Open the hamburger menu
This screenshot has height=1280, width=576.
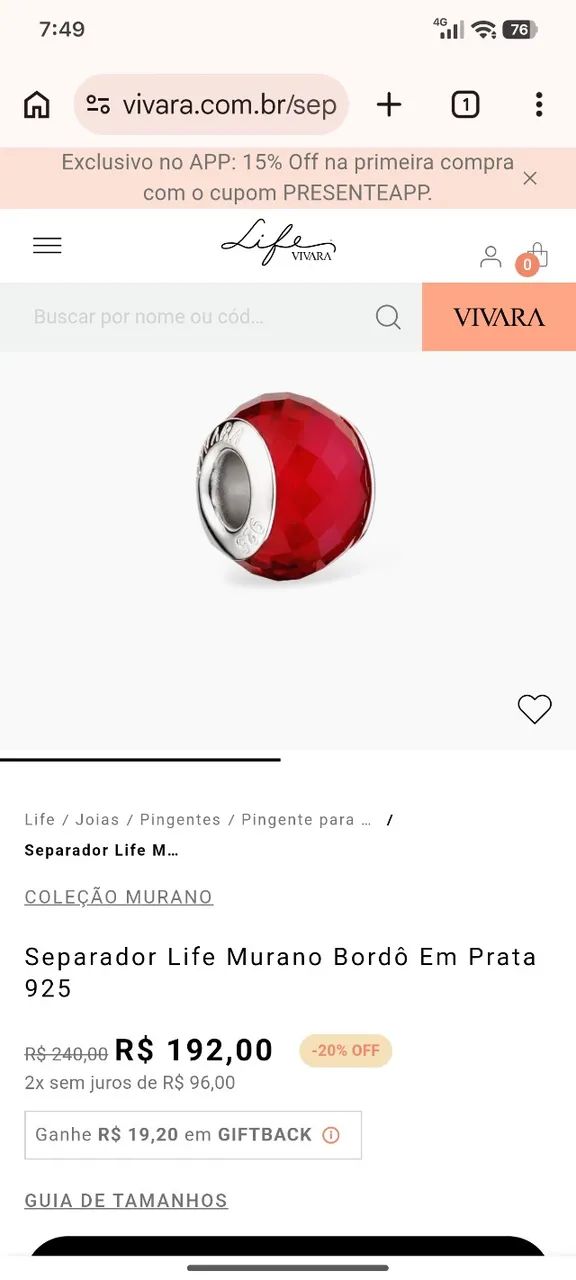(47, 245)
